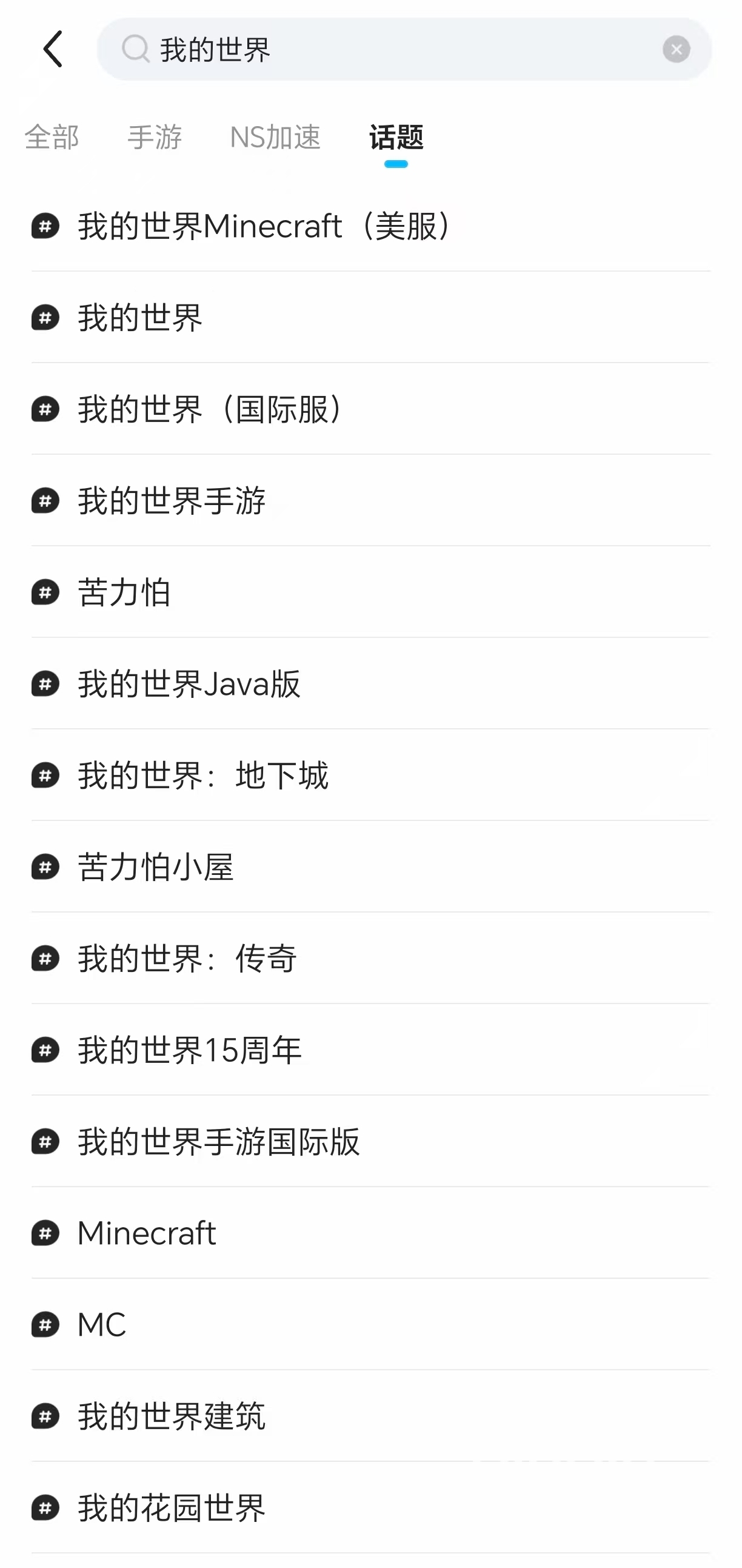Open the topic 我的世界：传奇
Viewport: 742px width, 1568px height.
pyautogui.click(x=187, y=959)
